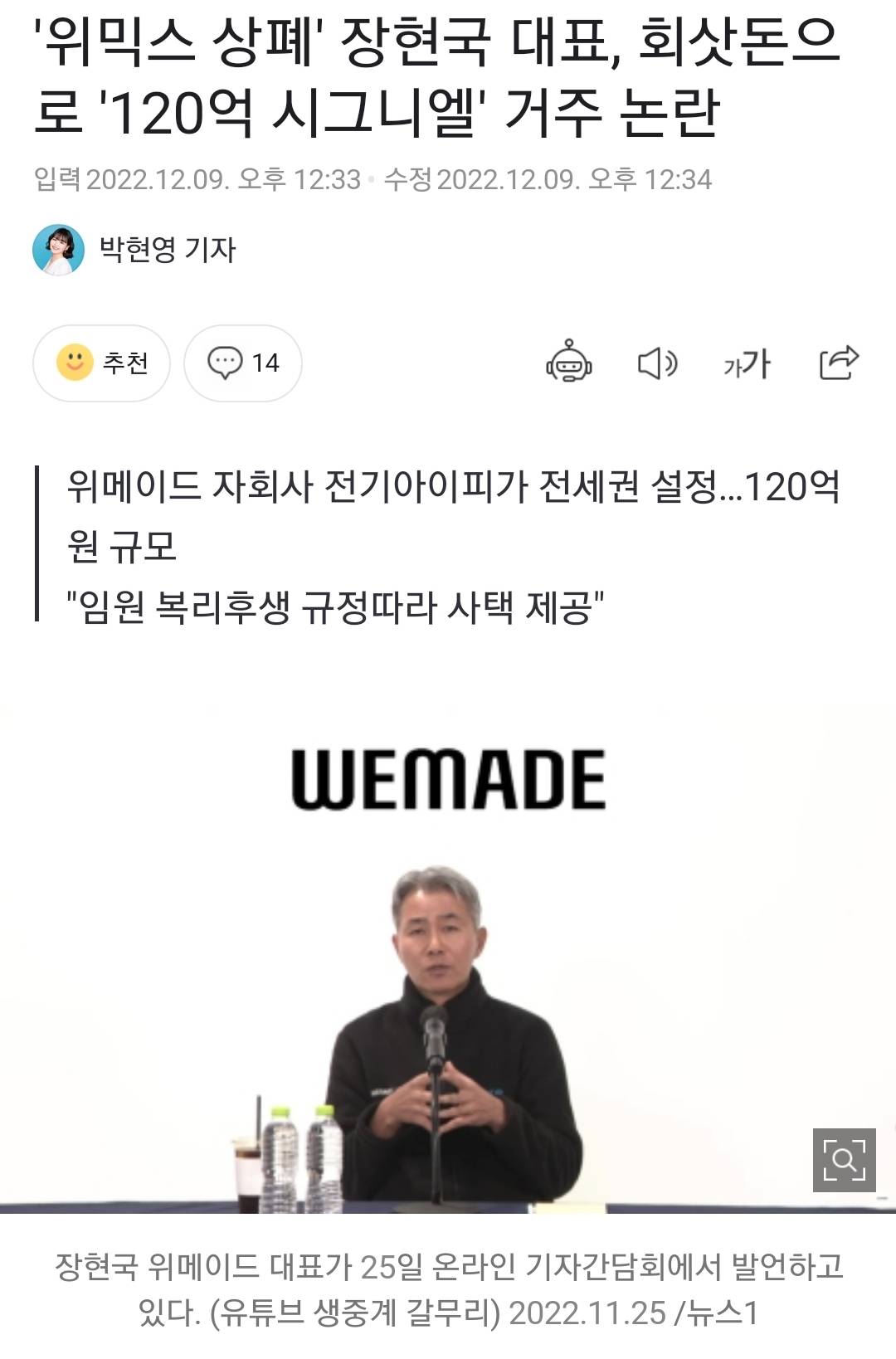This screenshot has width=896, height=1359.
Task: Open the 14 comments
Action: tap(243, 363)
